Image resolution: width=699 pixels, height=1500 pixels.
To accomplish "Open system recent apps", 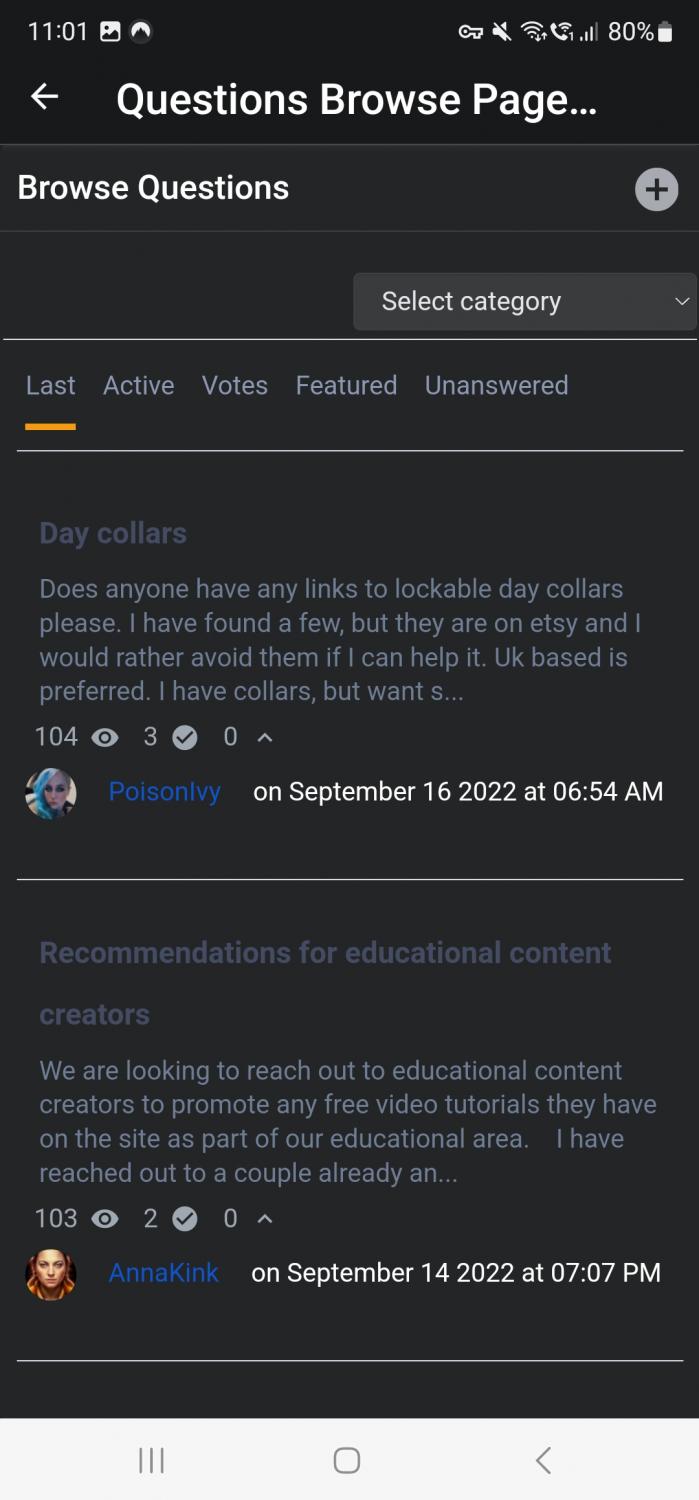I will click(x=151, y=1460).
